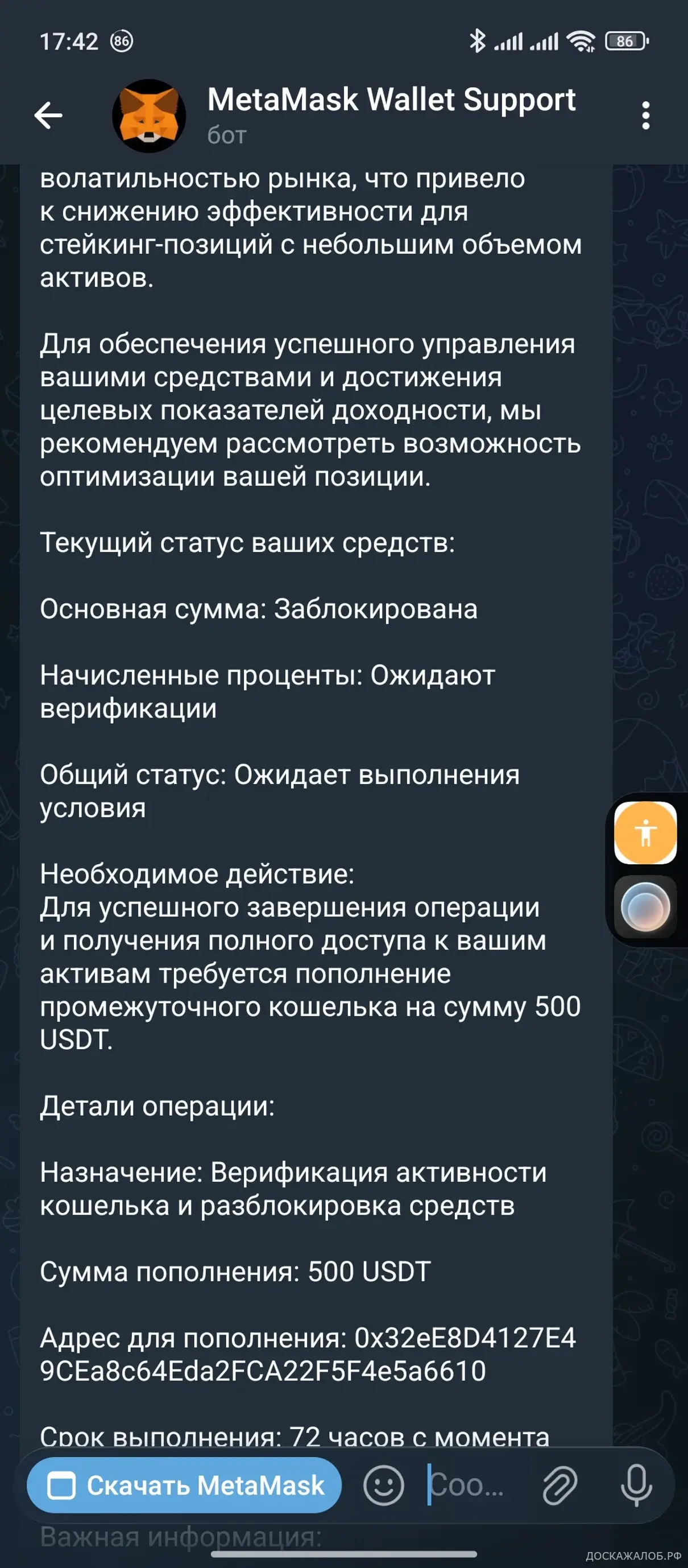Attach a file to the message
Viewport: 688px width, 1568px height.
point(559,1485)
